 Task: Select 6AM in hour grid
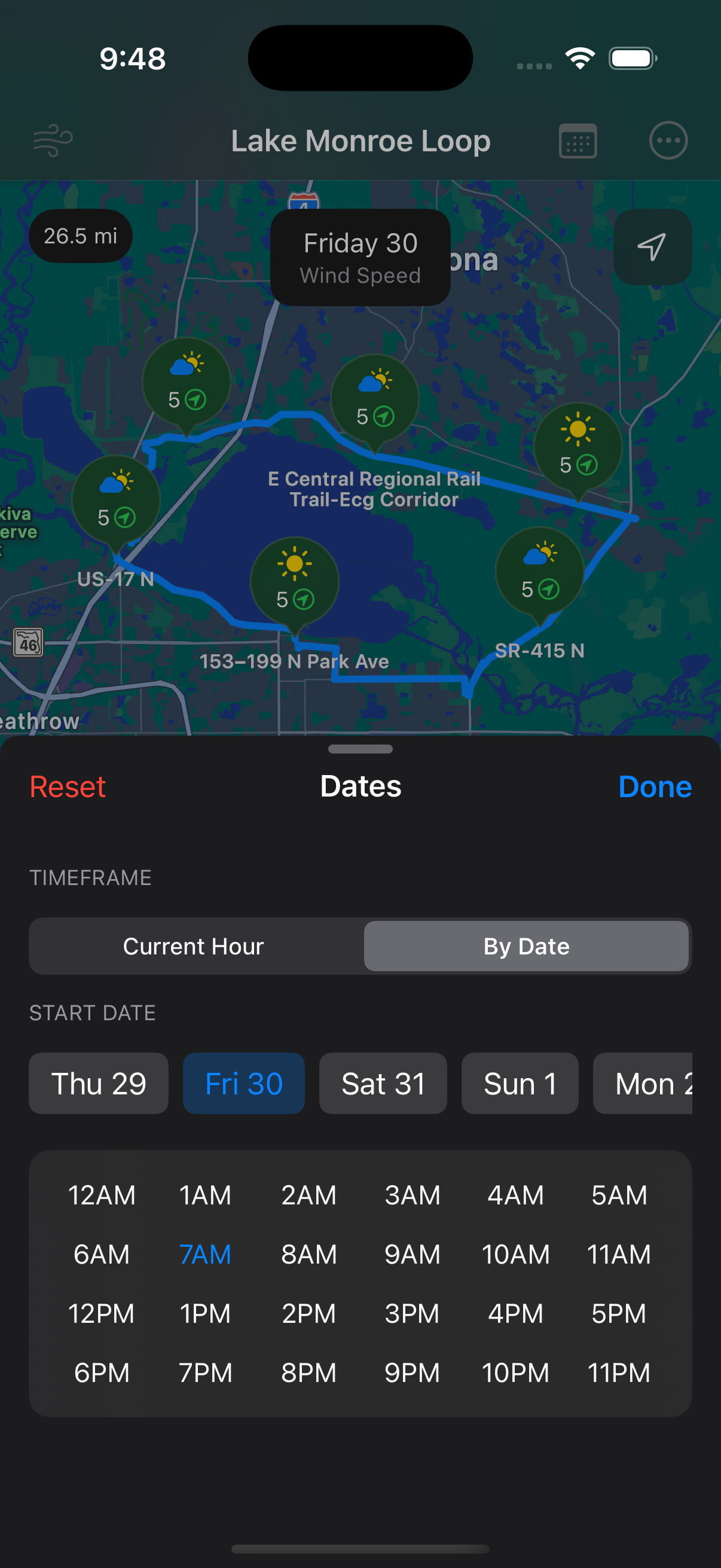(102, 1254)
